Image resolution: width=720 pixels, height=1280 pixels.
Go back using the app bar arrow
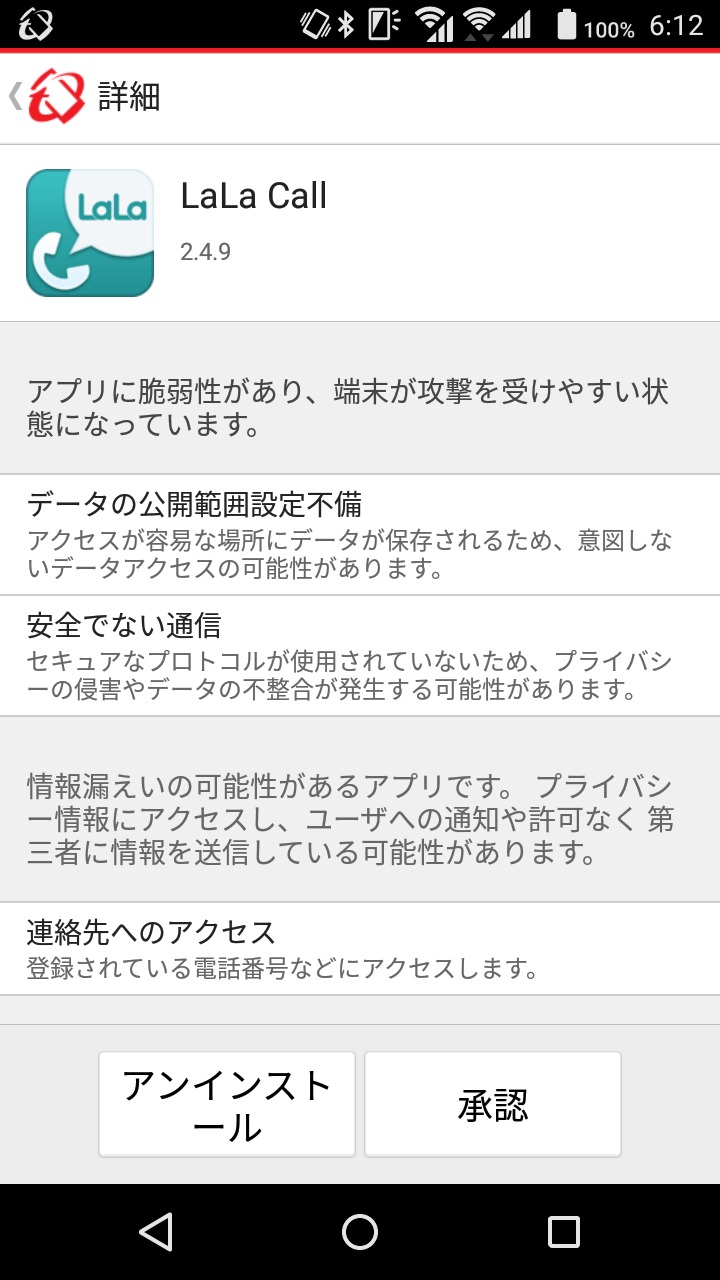click(16, 96)
